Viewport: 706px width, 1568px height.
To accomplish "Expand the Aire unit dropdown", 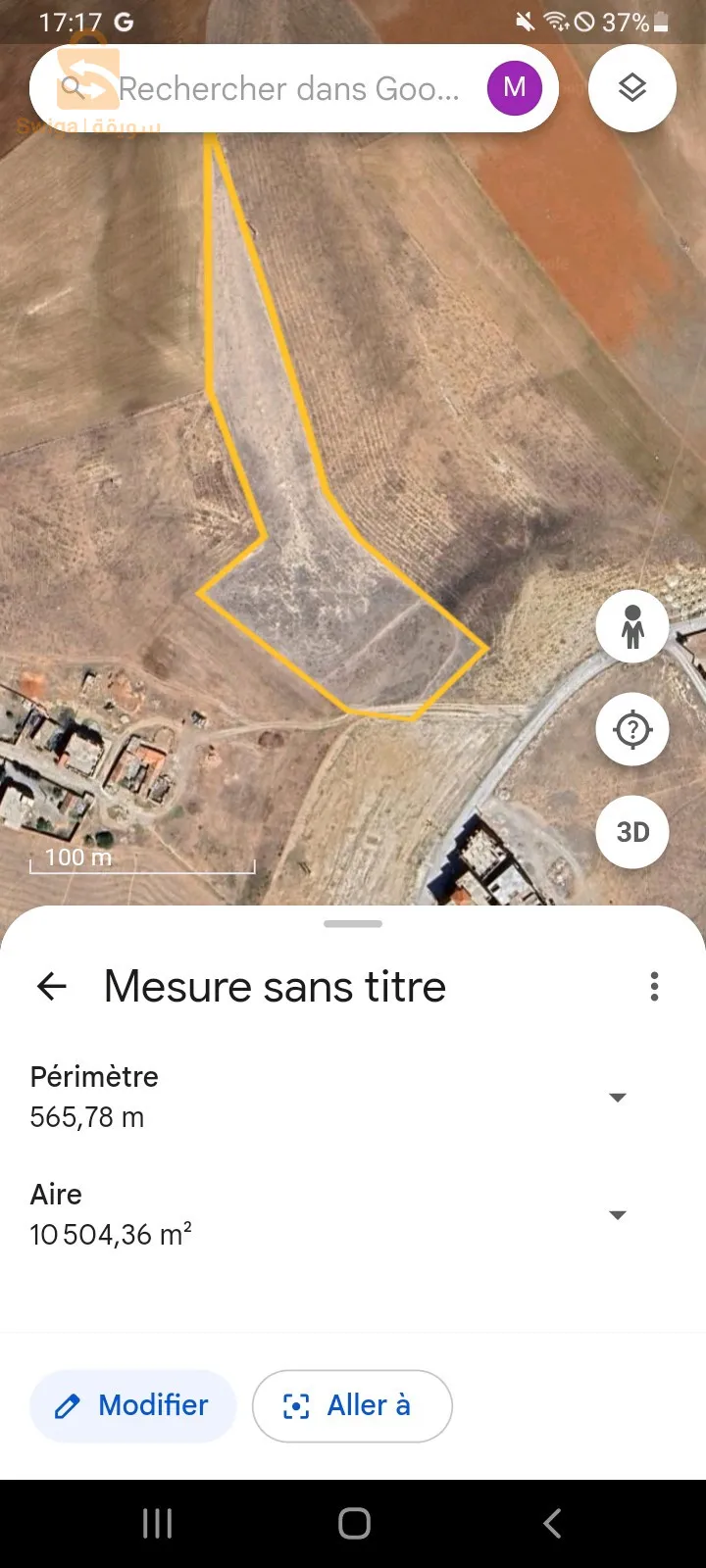I will [x=618, y=1214].
